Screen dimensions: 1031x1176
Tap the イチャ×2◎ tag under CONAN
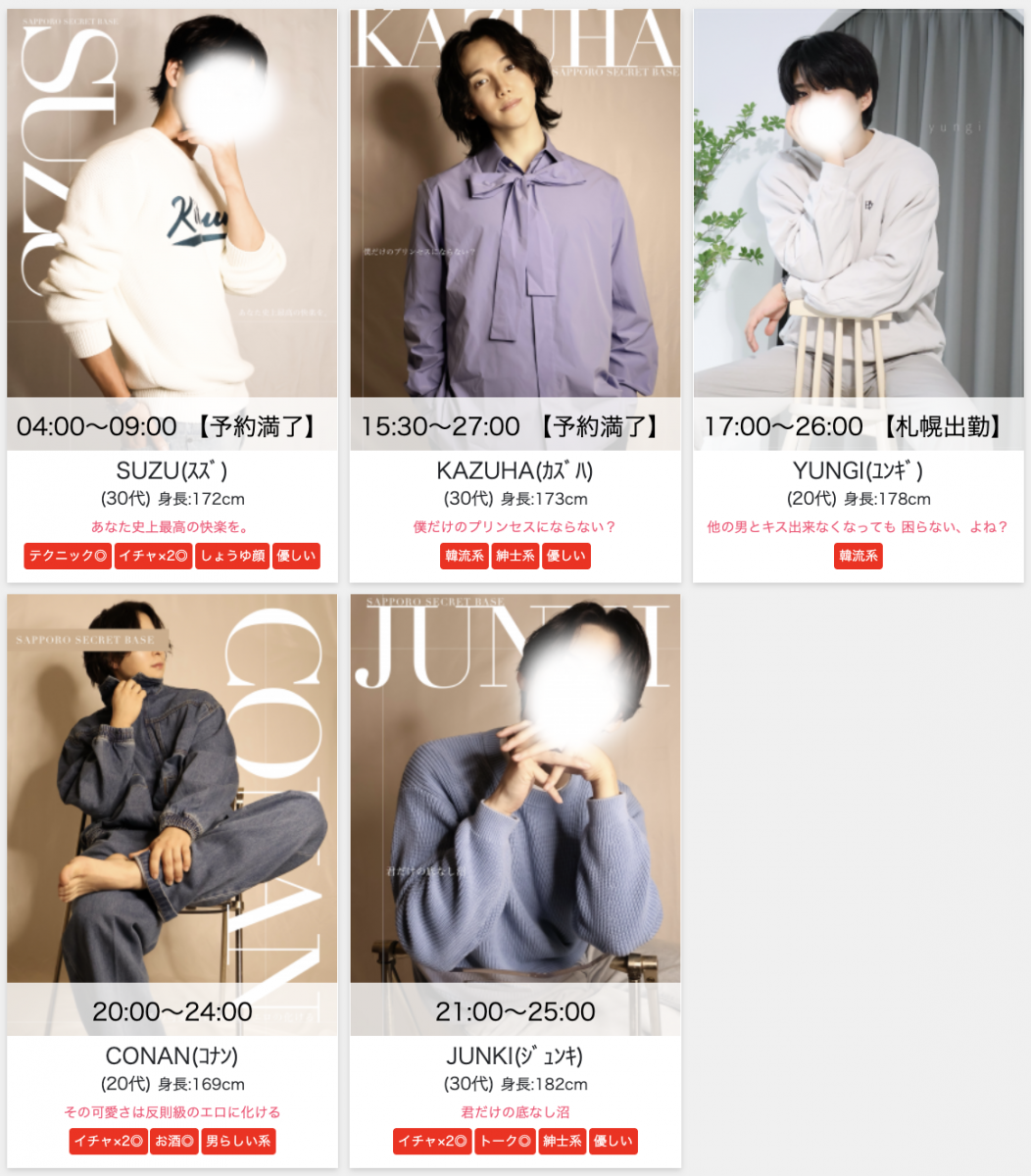[x=108, y=1141]
